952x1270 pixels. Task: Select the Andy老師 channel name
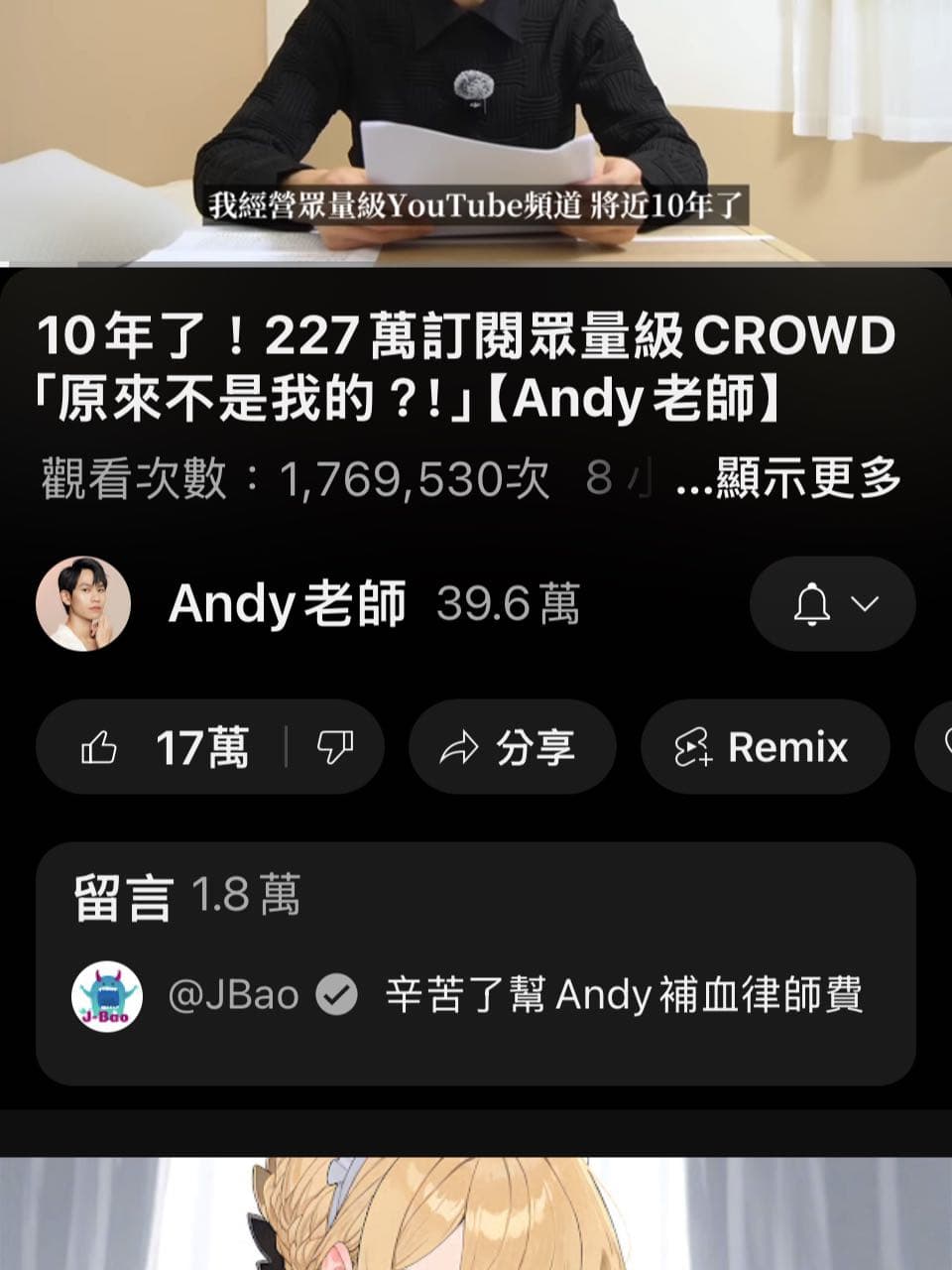pos(285,602)
